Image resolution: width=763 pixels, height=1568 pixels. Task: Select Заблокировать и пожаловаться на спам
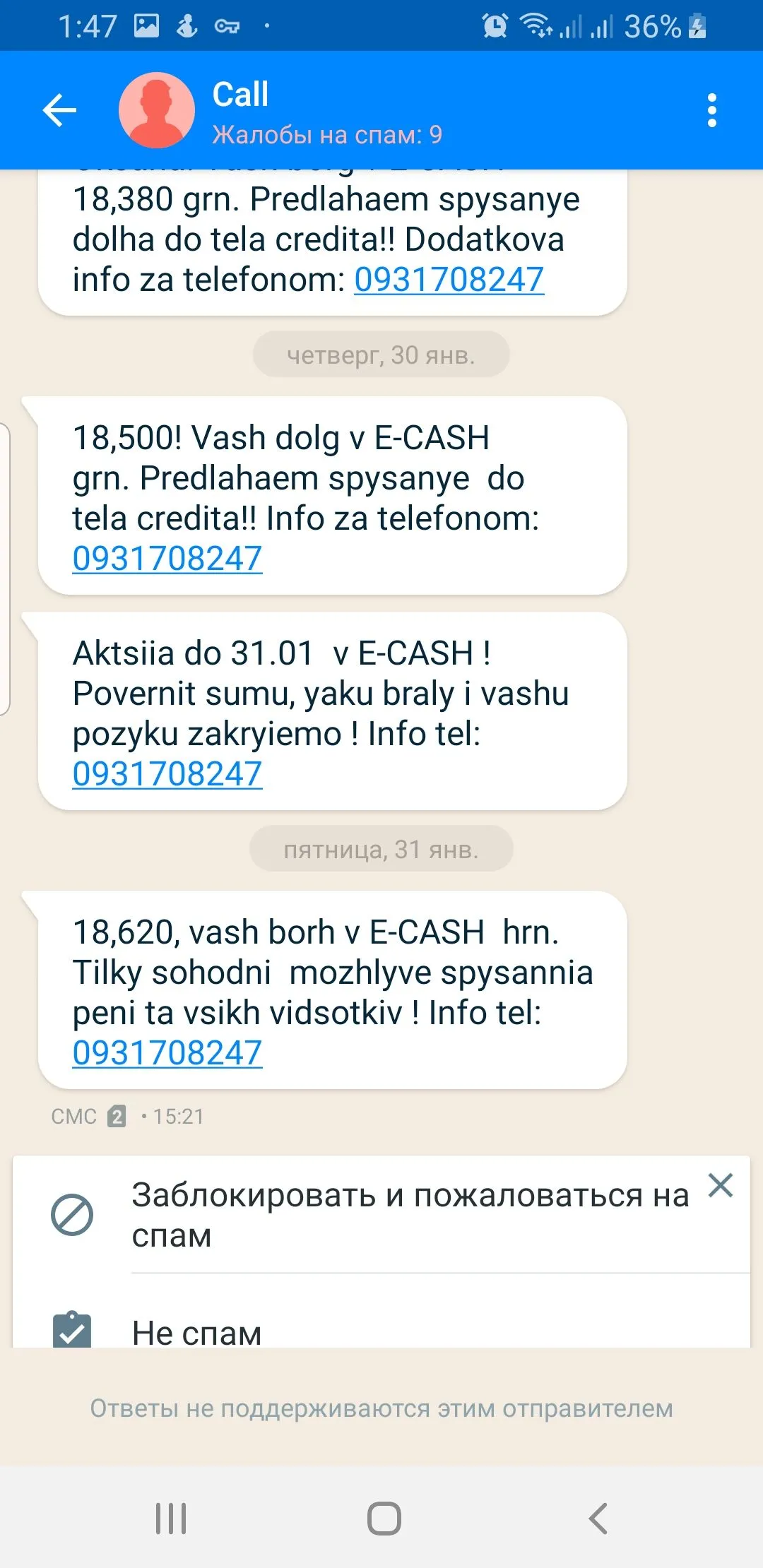(x=410, y=1215)
